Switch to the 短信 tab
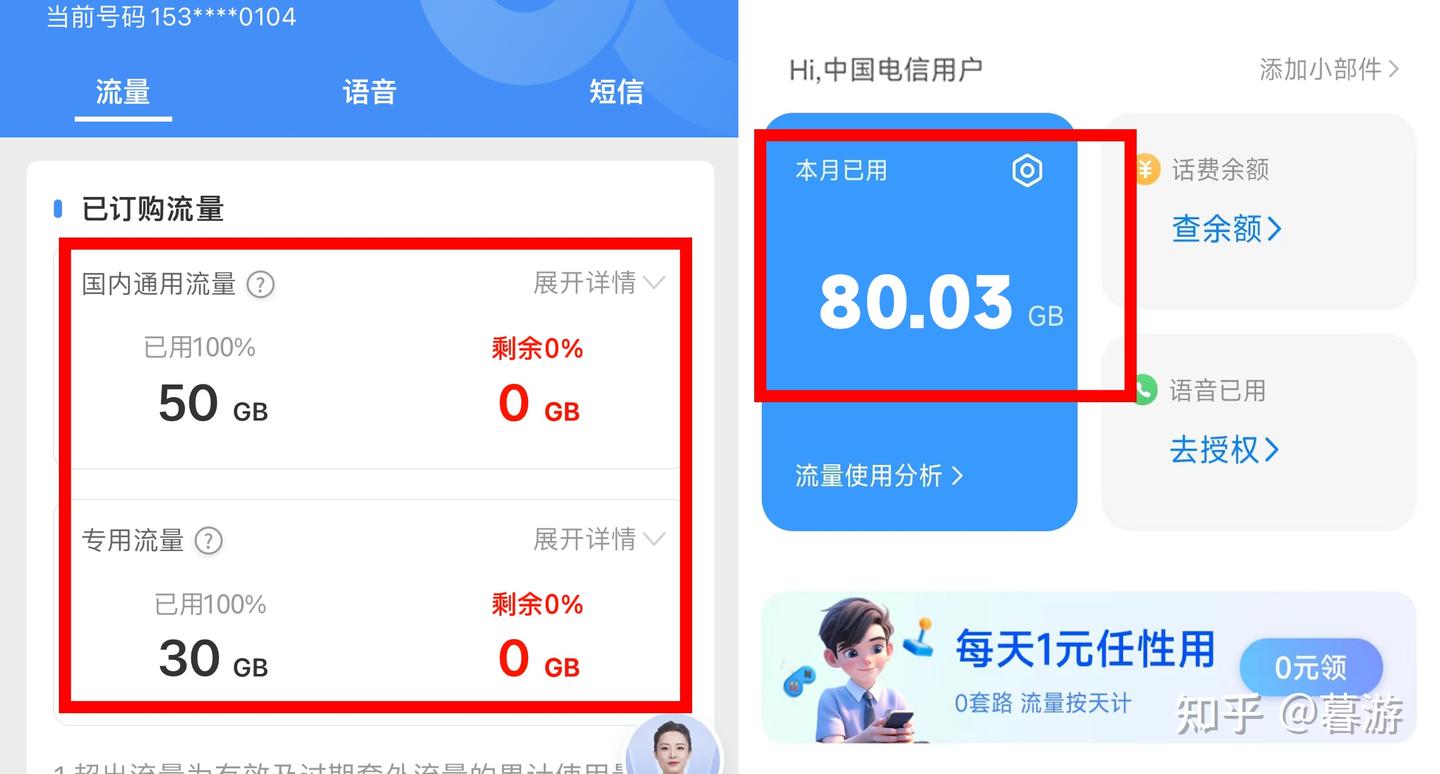1440x774 pixels. [615, 92]
